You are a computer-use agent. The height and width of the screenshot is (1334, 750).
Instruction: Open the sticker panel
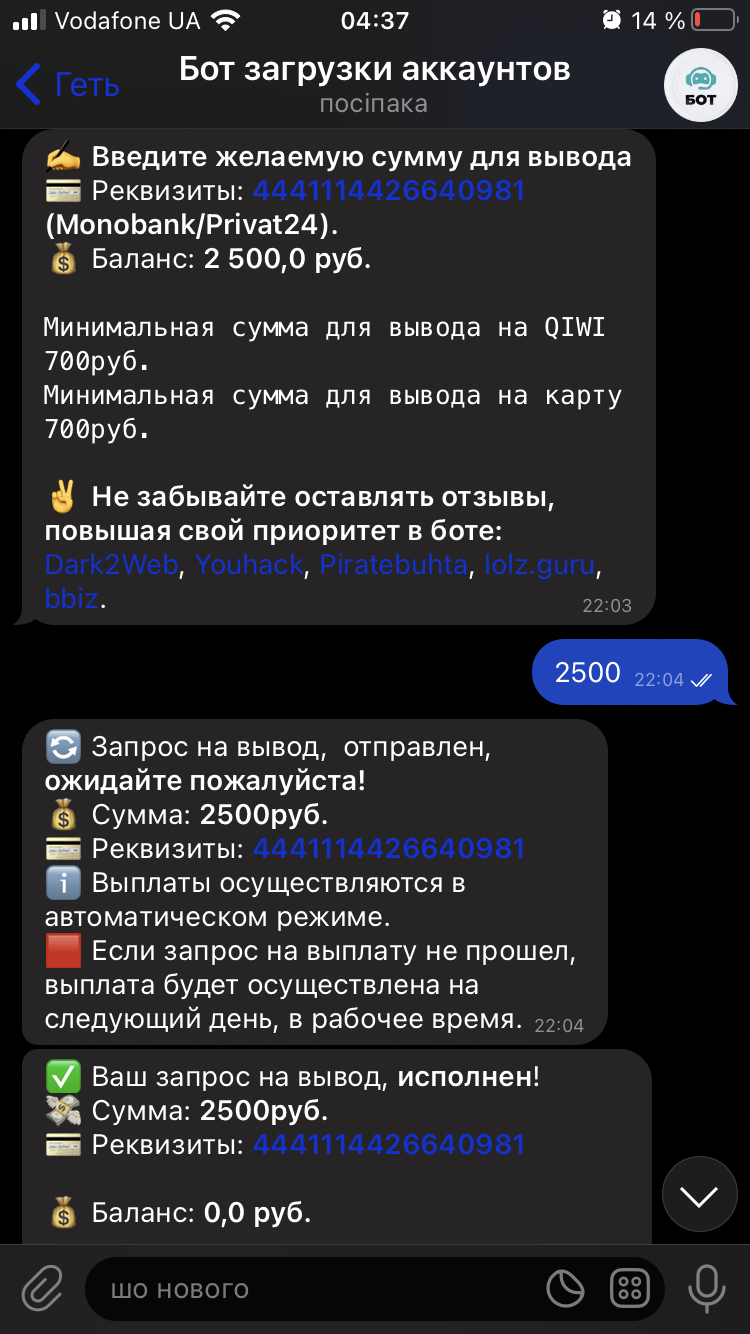tap(565, 1289)
